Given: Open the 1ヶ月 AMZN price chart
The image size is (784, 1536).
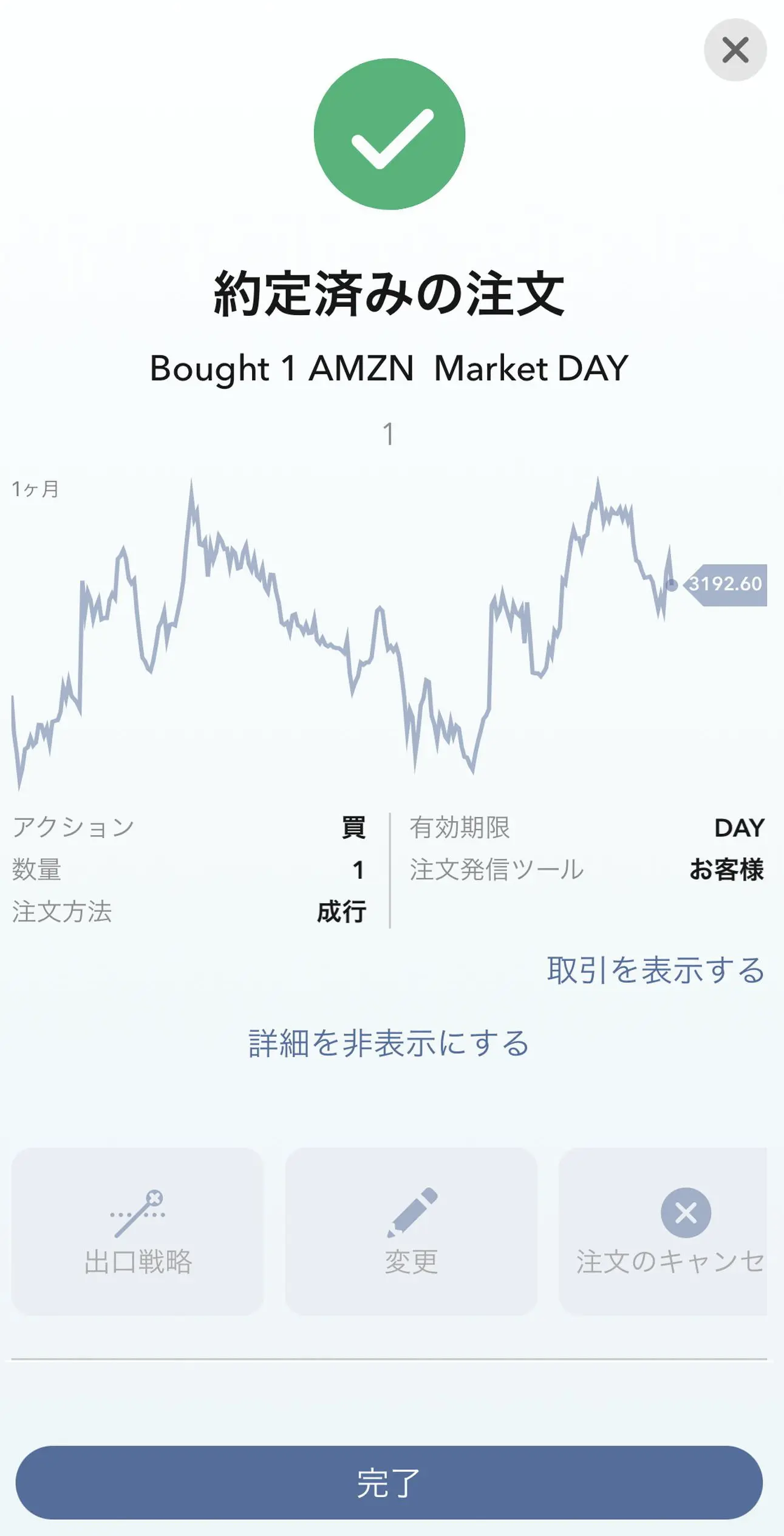Looking at the screenshot, I should (389, 632).
